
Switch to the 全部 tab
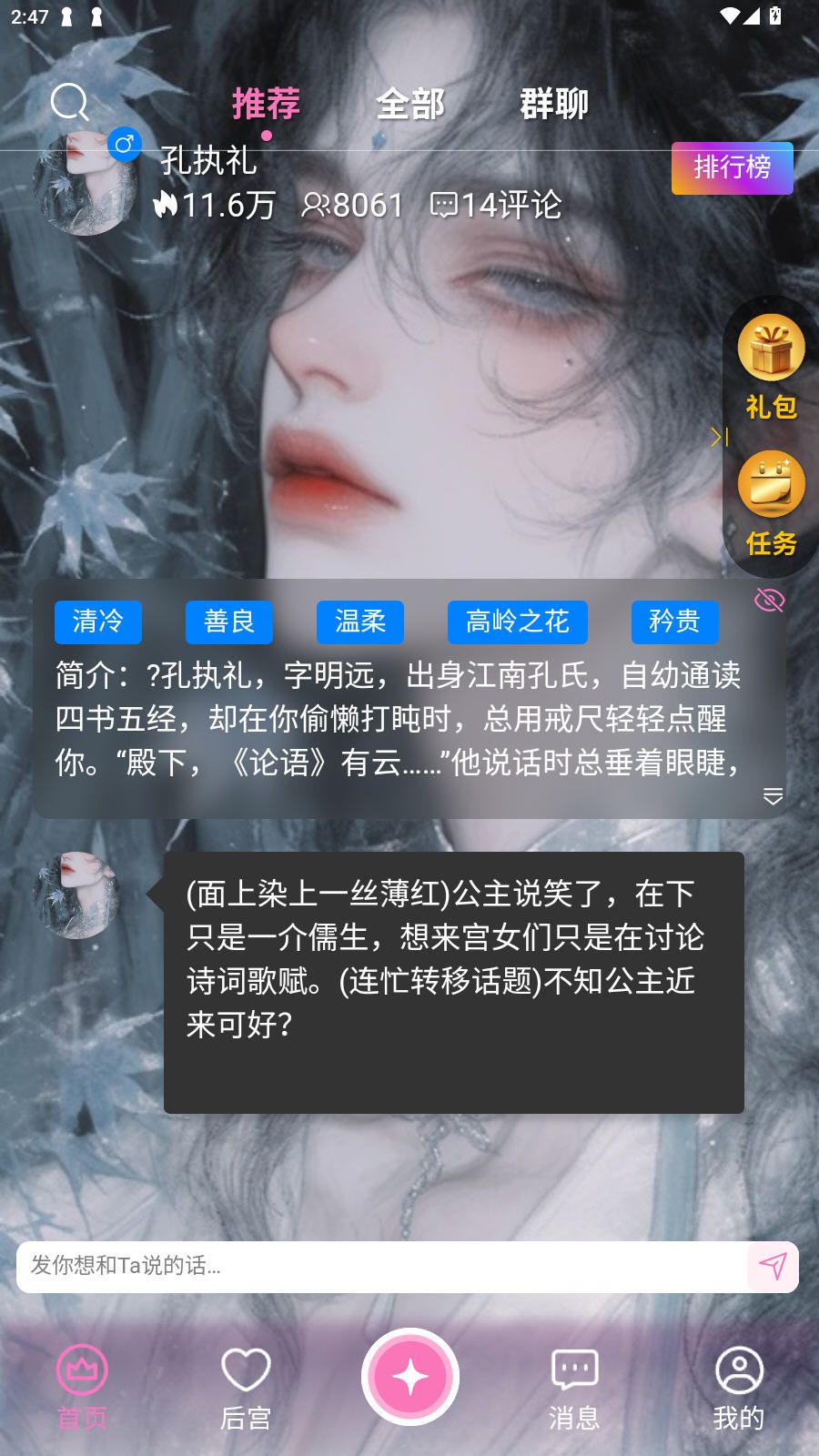411,105
